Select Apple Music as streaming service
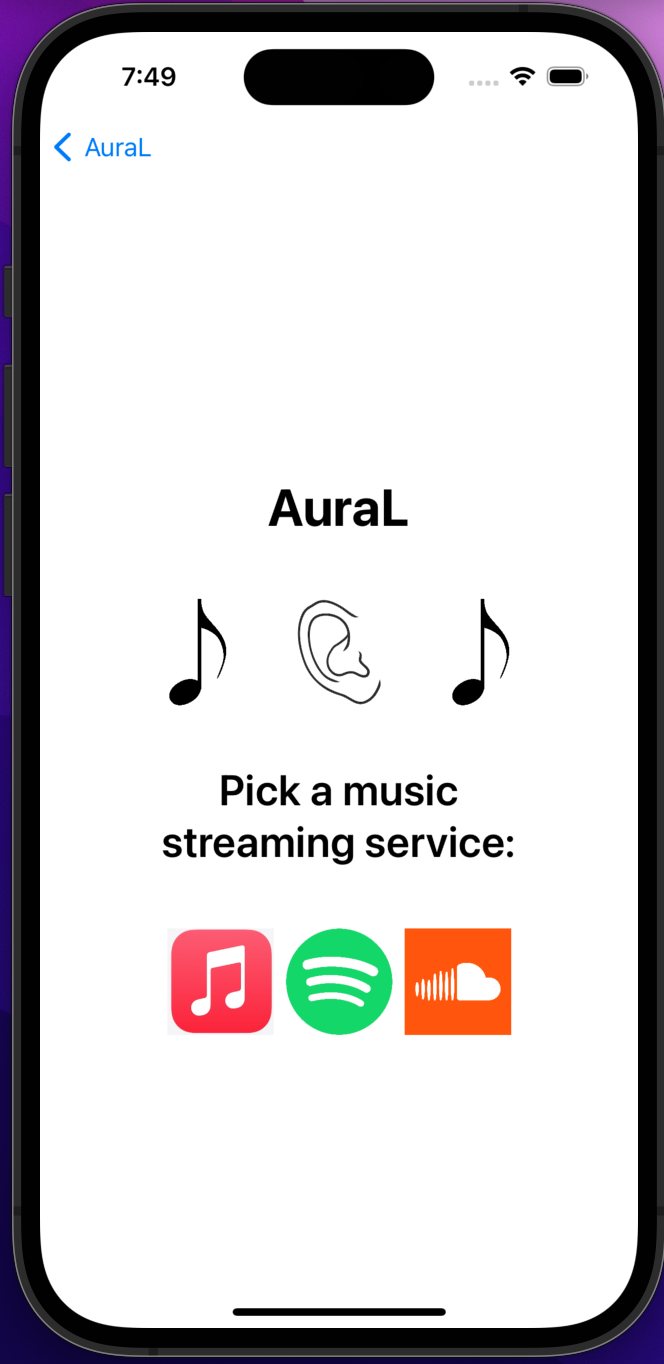The image size is (664, 1364). [221, 981]
